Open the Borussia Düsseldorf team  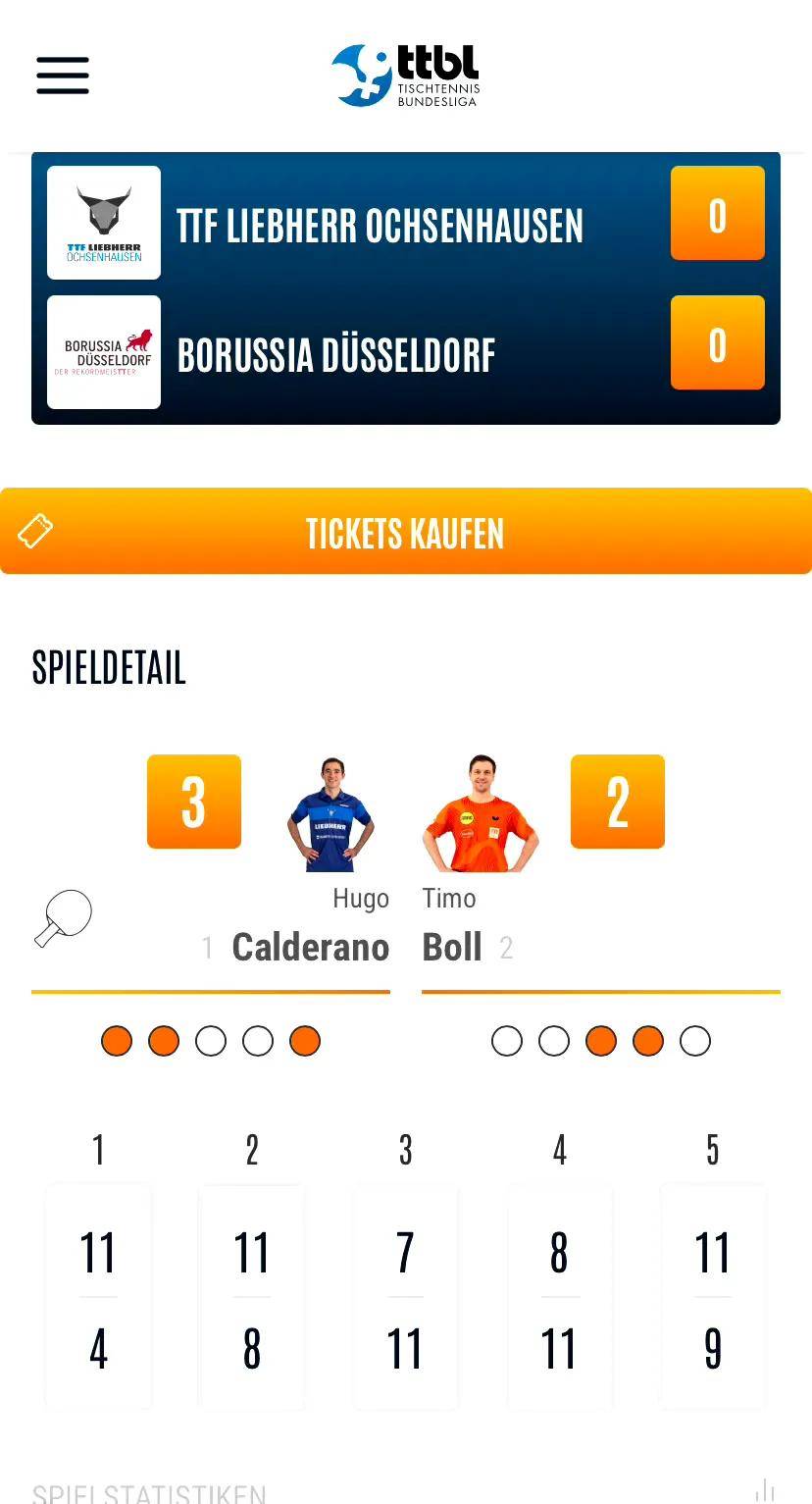[x=336, y=355]
